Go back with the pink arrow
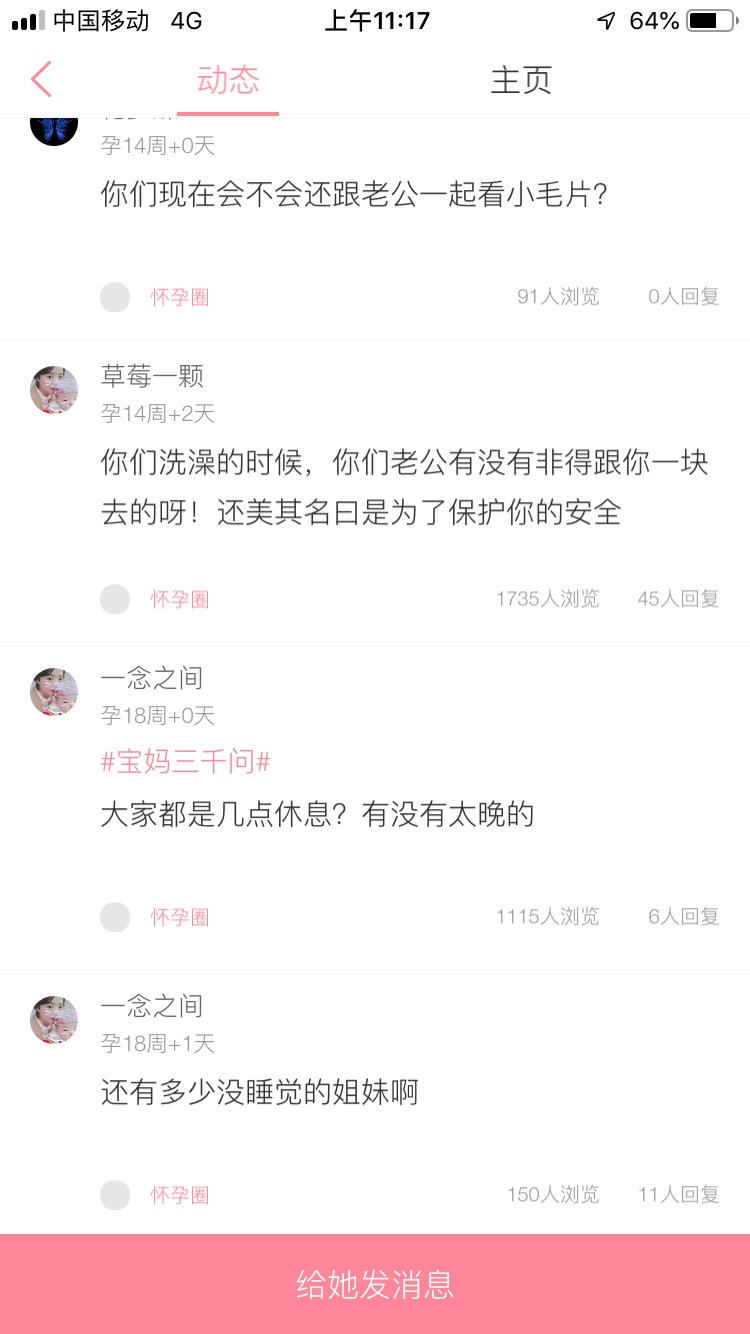750x1334 pixels. click(x=41, y=79)
